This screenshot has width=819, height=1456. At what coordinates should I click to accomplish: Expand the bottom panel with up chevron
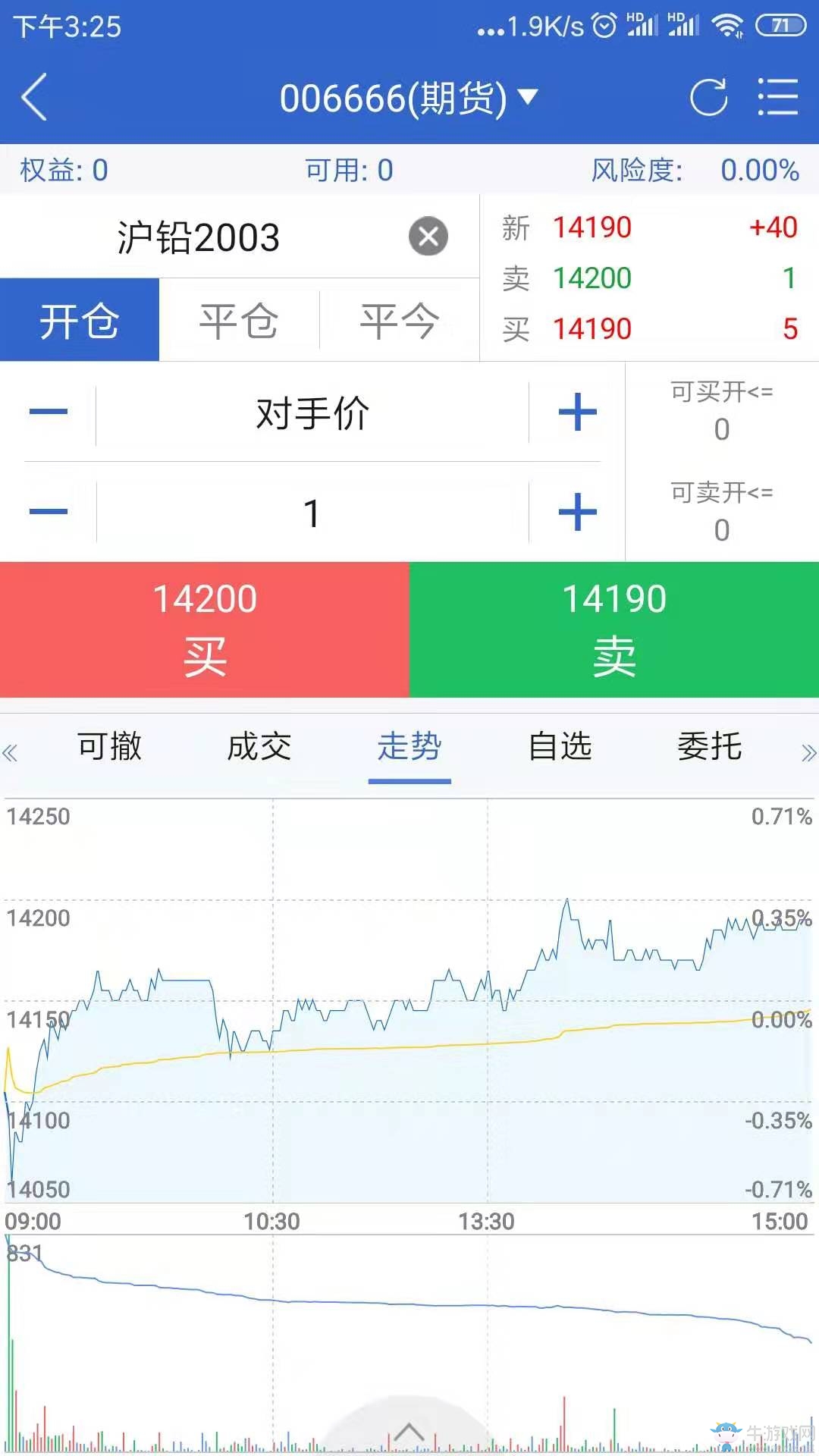409,1432
